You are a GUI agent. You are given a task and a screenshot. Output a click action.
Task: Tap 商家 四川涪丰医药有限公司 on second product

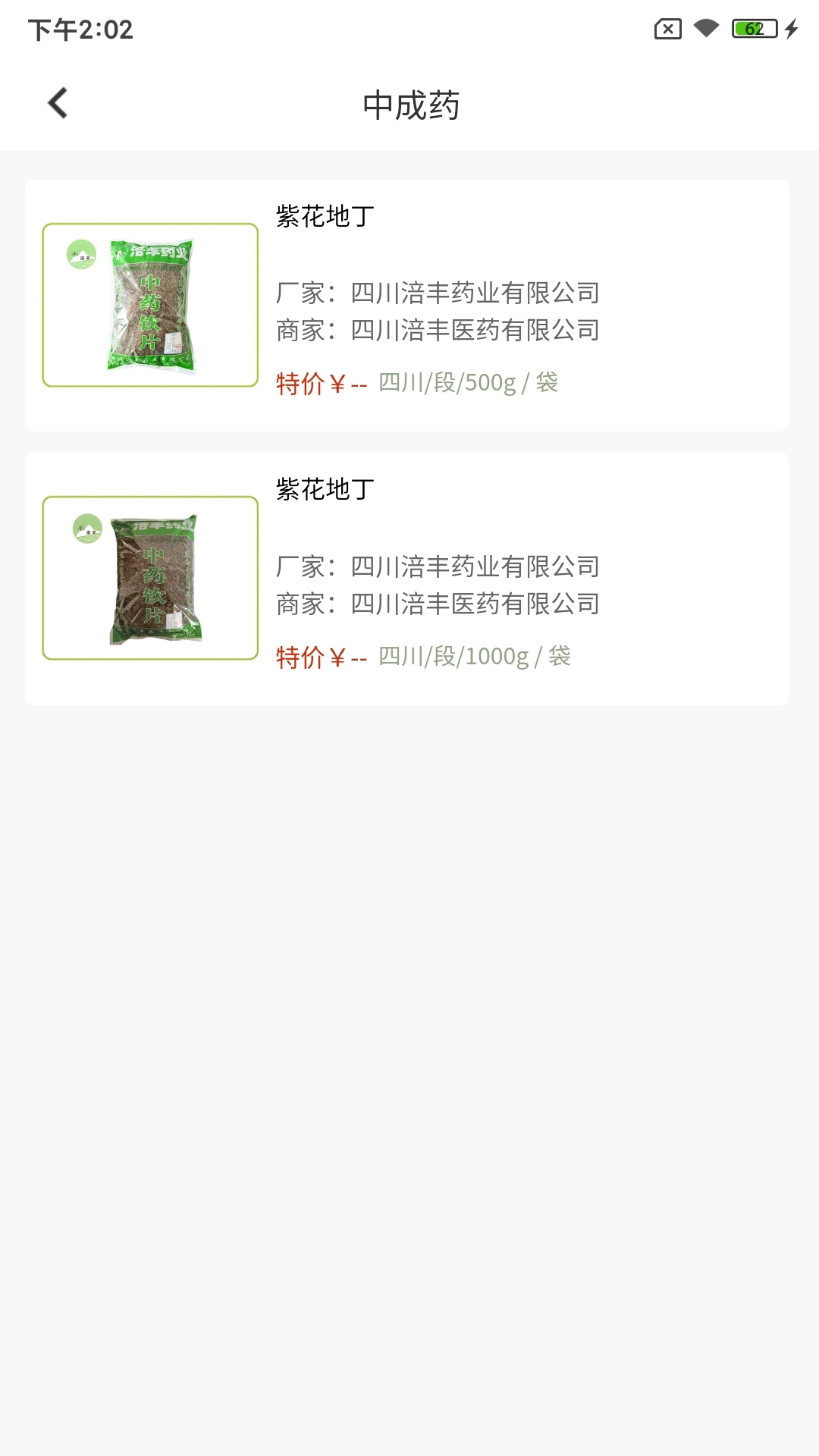click(438, 605)
